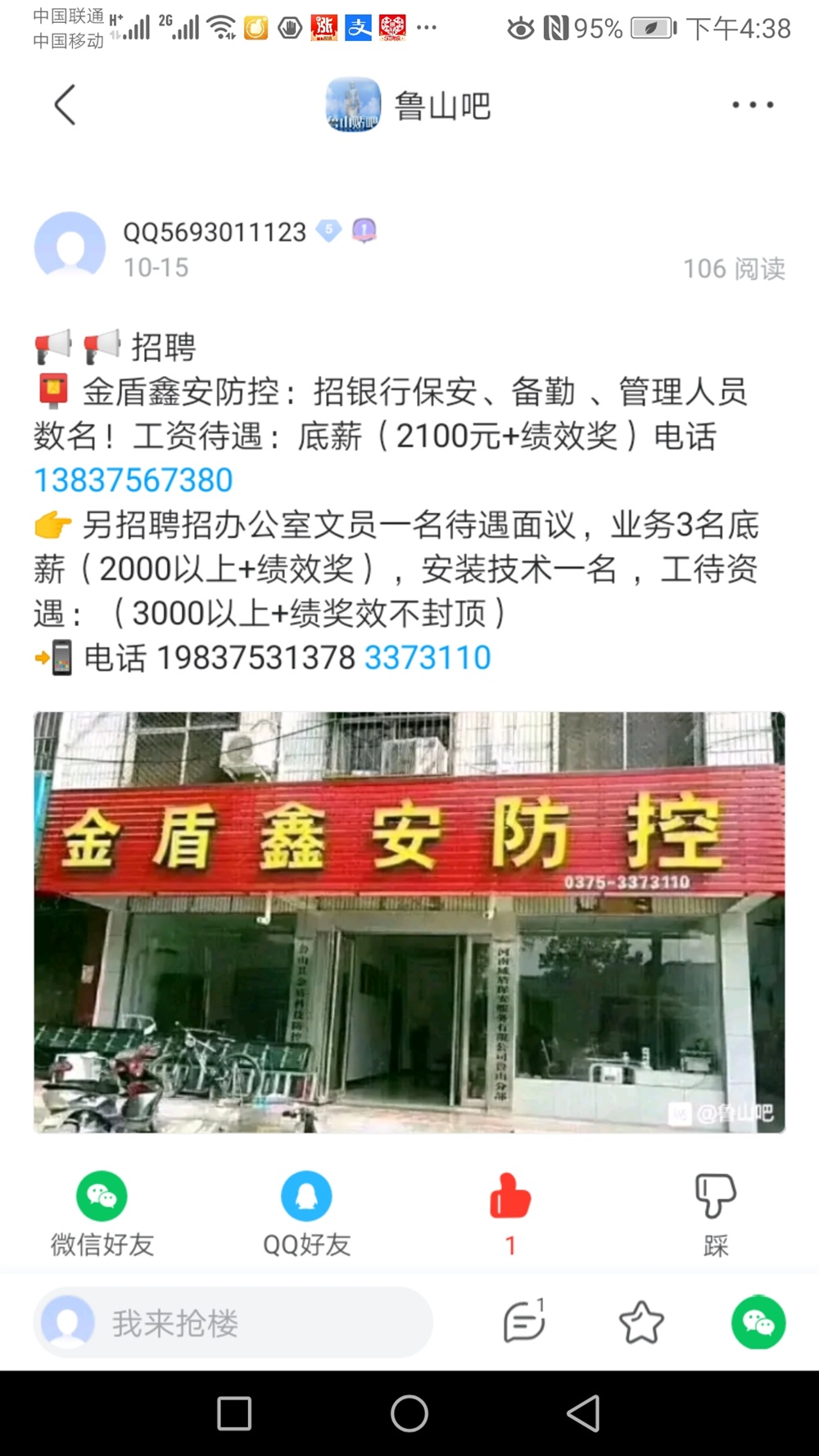Tap the 我来抢楼 comment field
This screenshot has width=819, height=1456.
233,1322
